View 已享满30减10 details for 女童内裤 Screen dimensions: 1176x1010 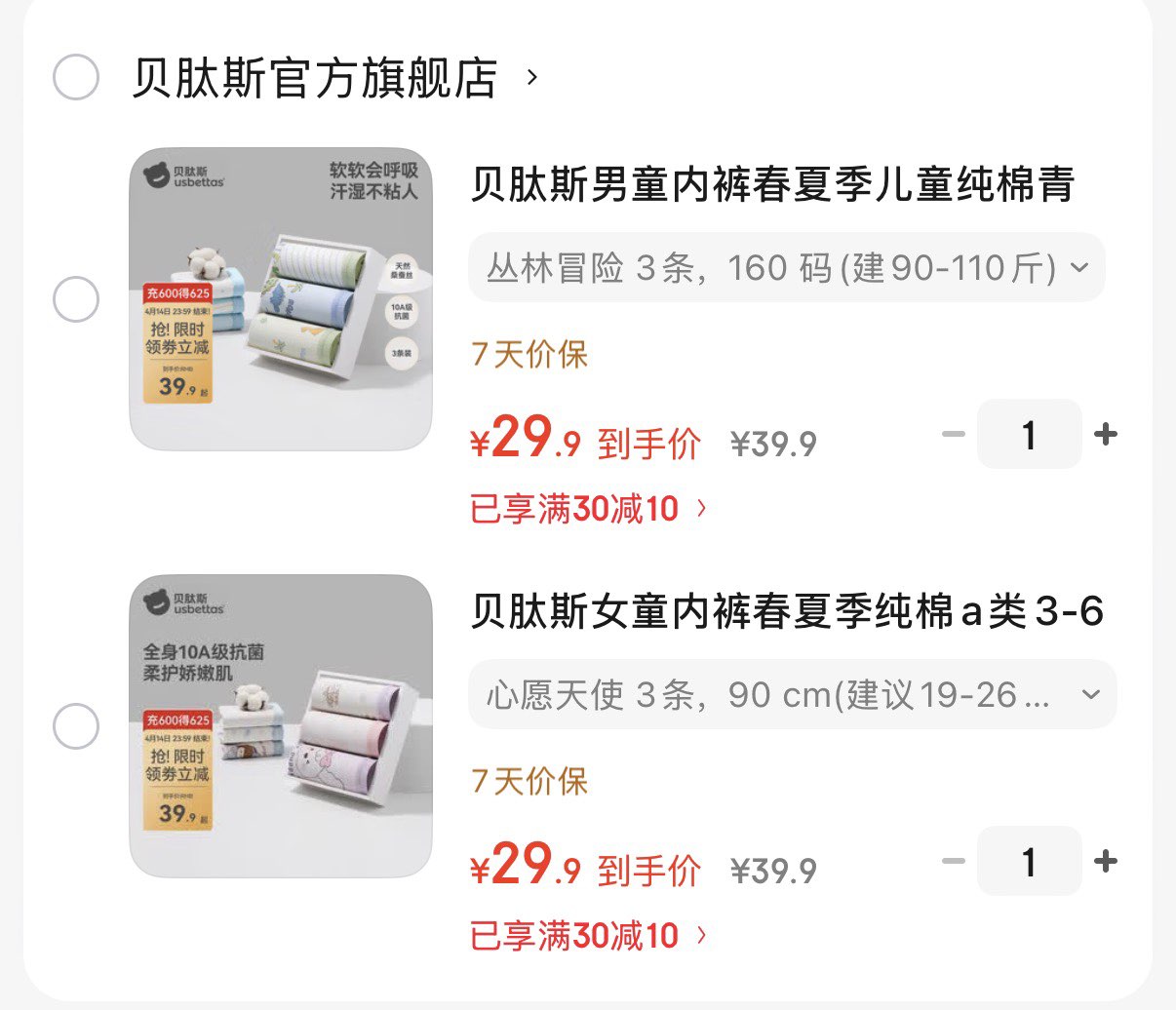588,935
